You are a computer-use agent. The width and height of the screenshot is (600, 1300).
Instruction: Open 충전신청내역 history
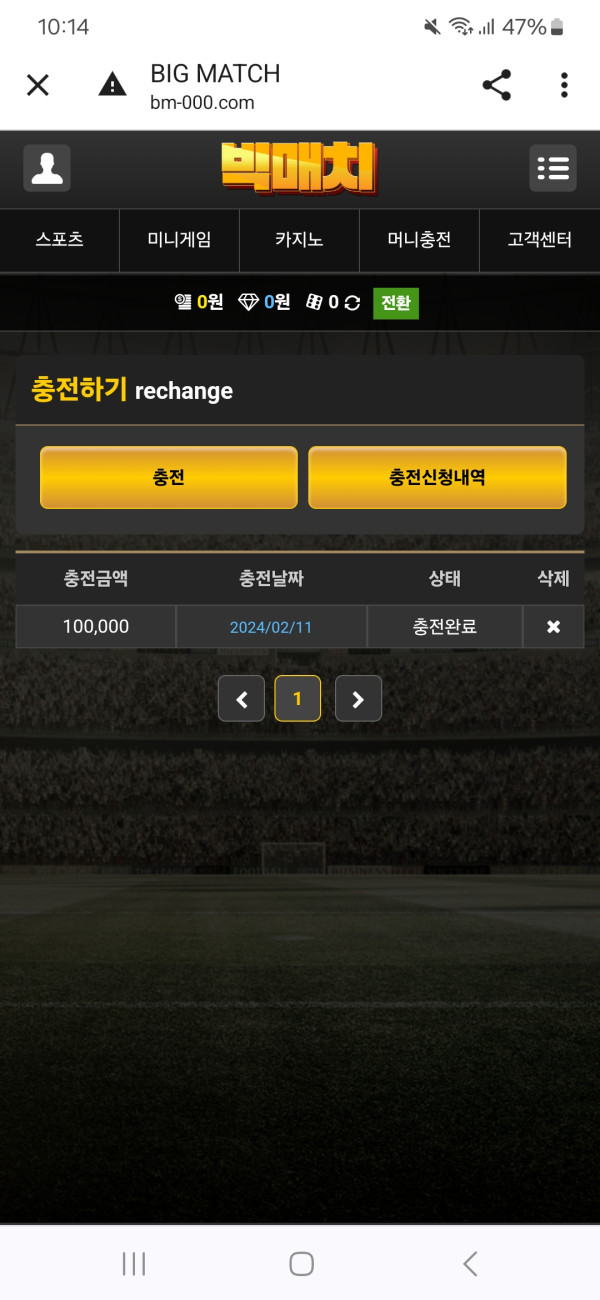click(x=437, y=477)
